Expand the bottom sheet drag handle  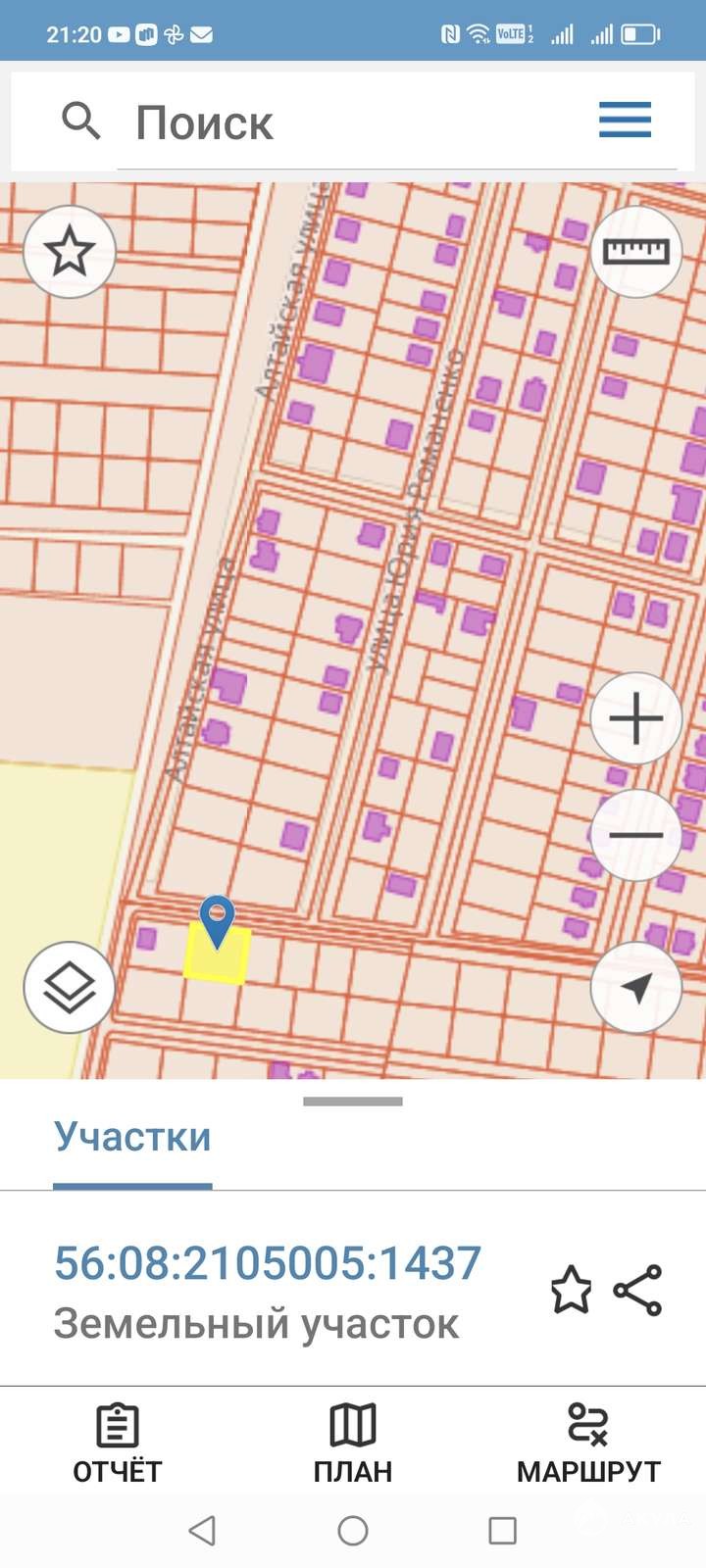[353, 1102]
